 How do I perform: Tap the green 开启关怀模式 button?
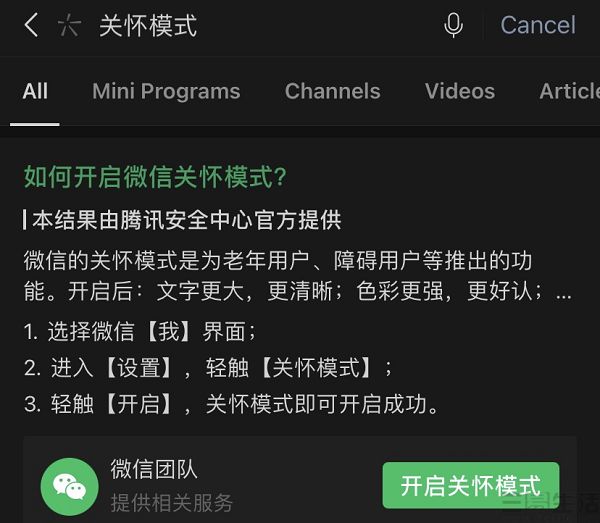click(x=470, y=486)
